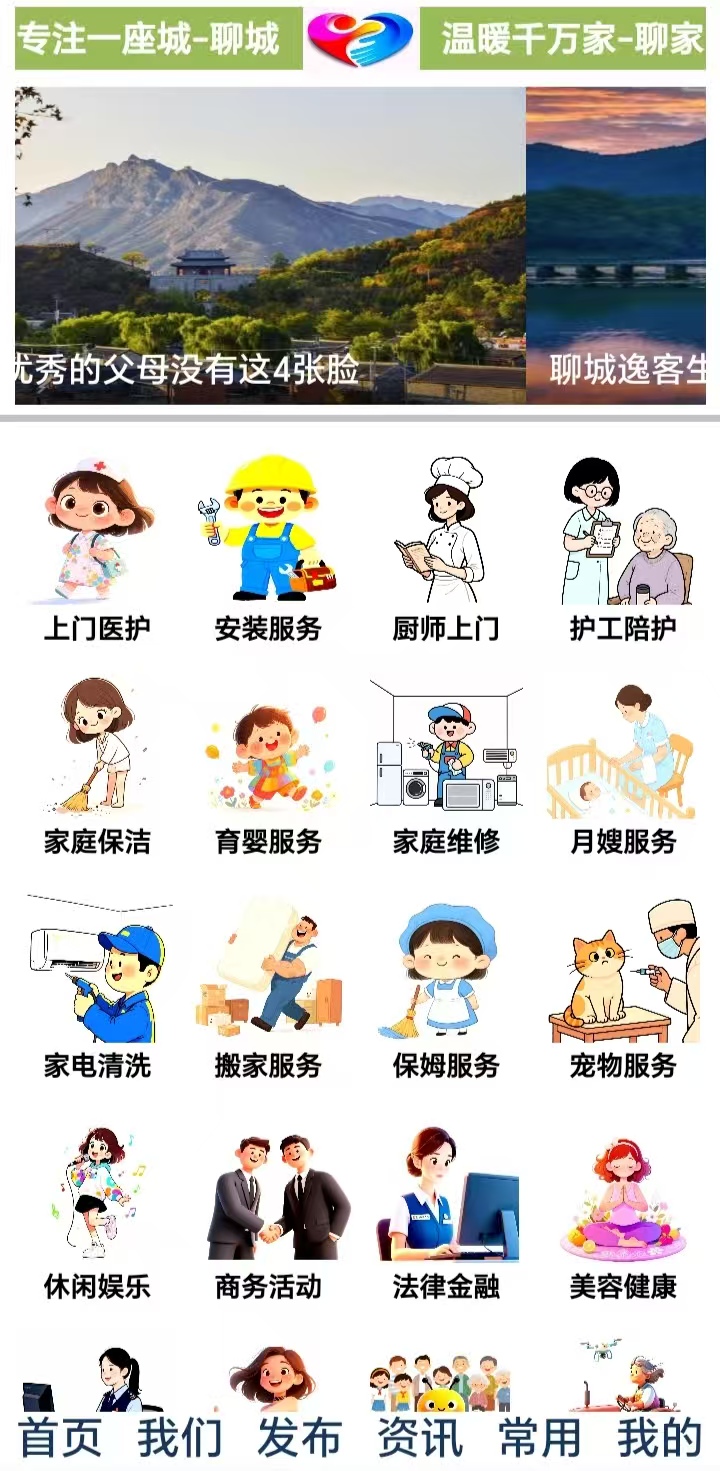Switch to the 首页 tab
720x1471 pixels.
[x=61, y=1437]
